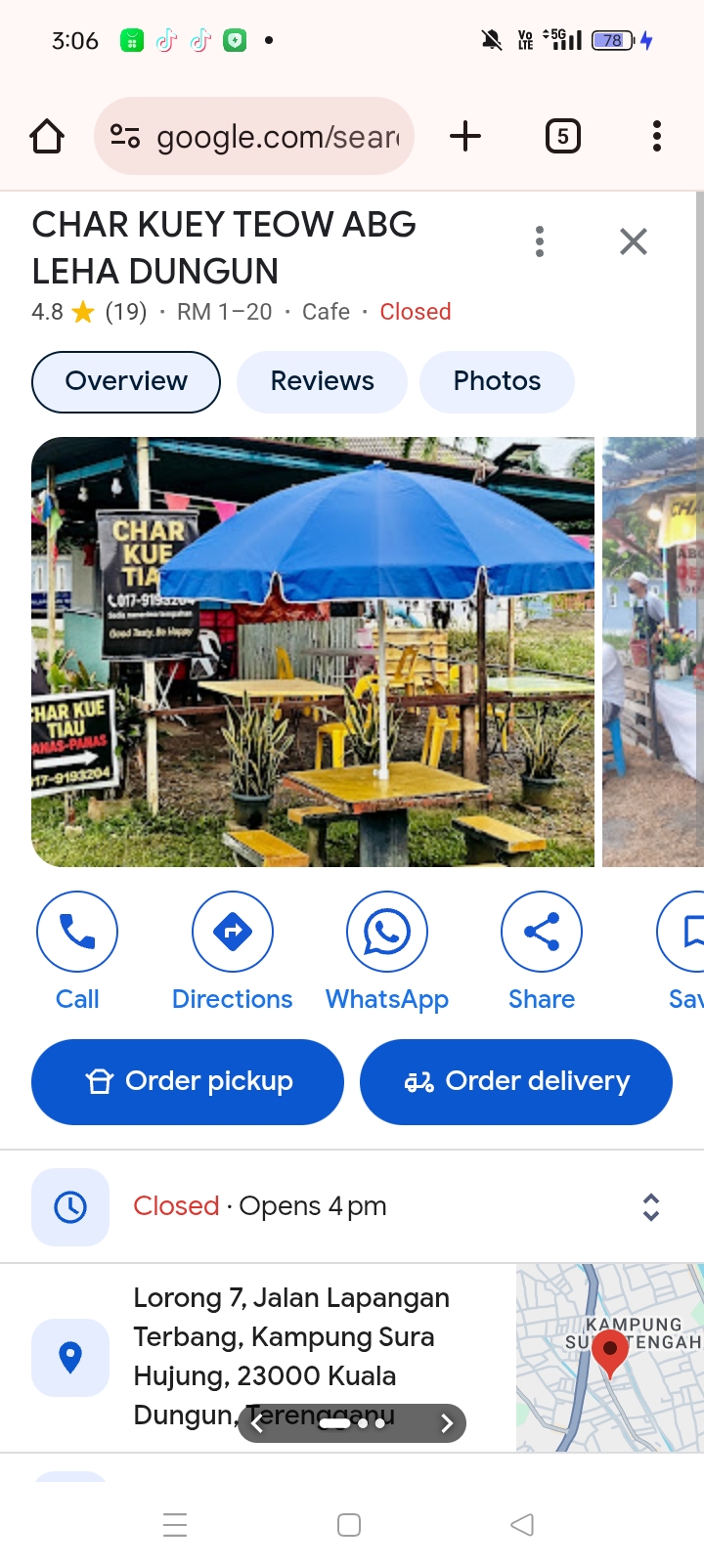Go to browser home page

(47, 136)
